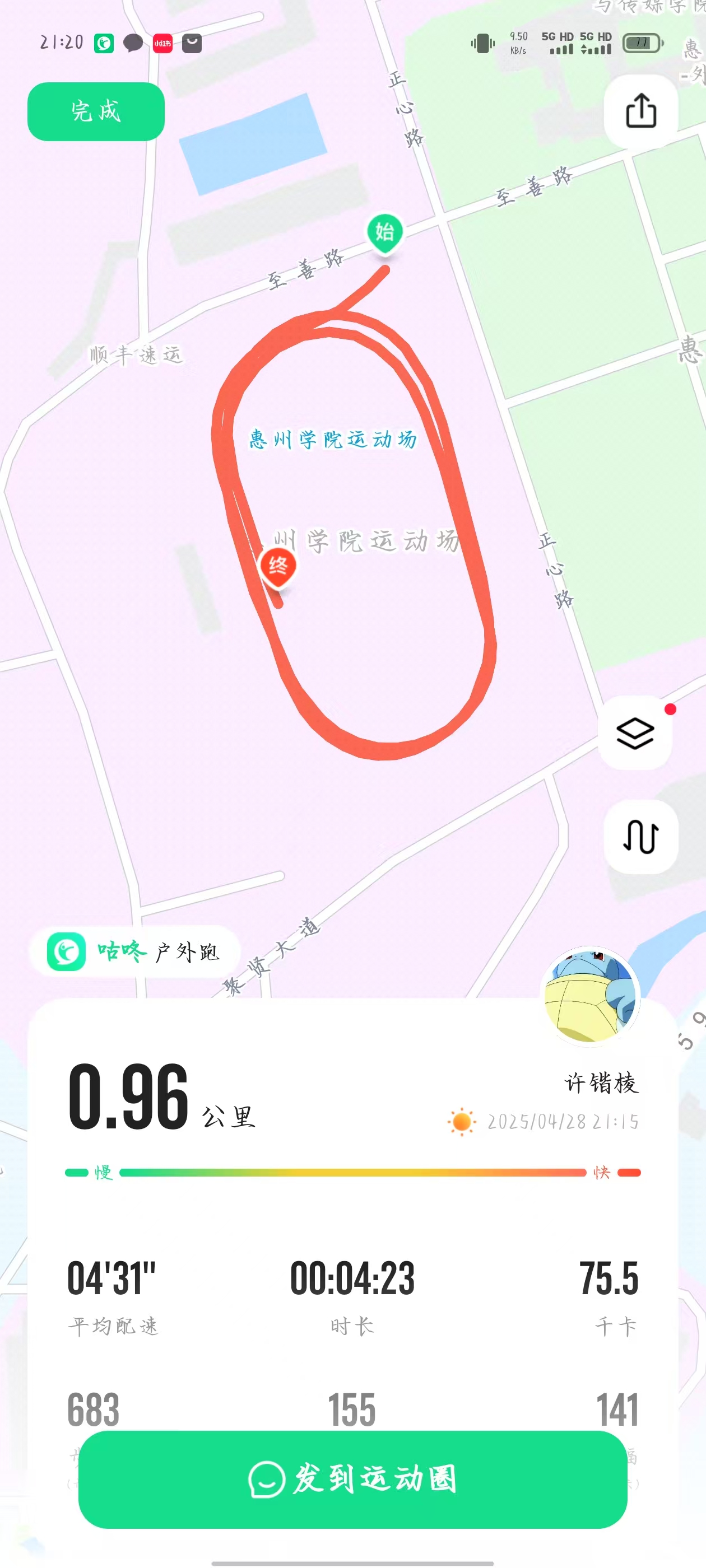Open the Squirtle profile avatar
This screenshot has height=1568, width=706.
589,996
